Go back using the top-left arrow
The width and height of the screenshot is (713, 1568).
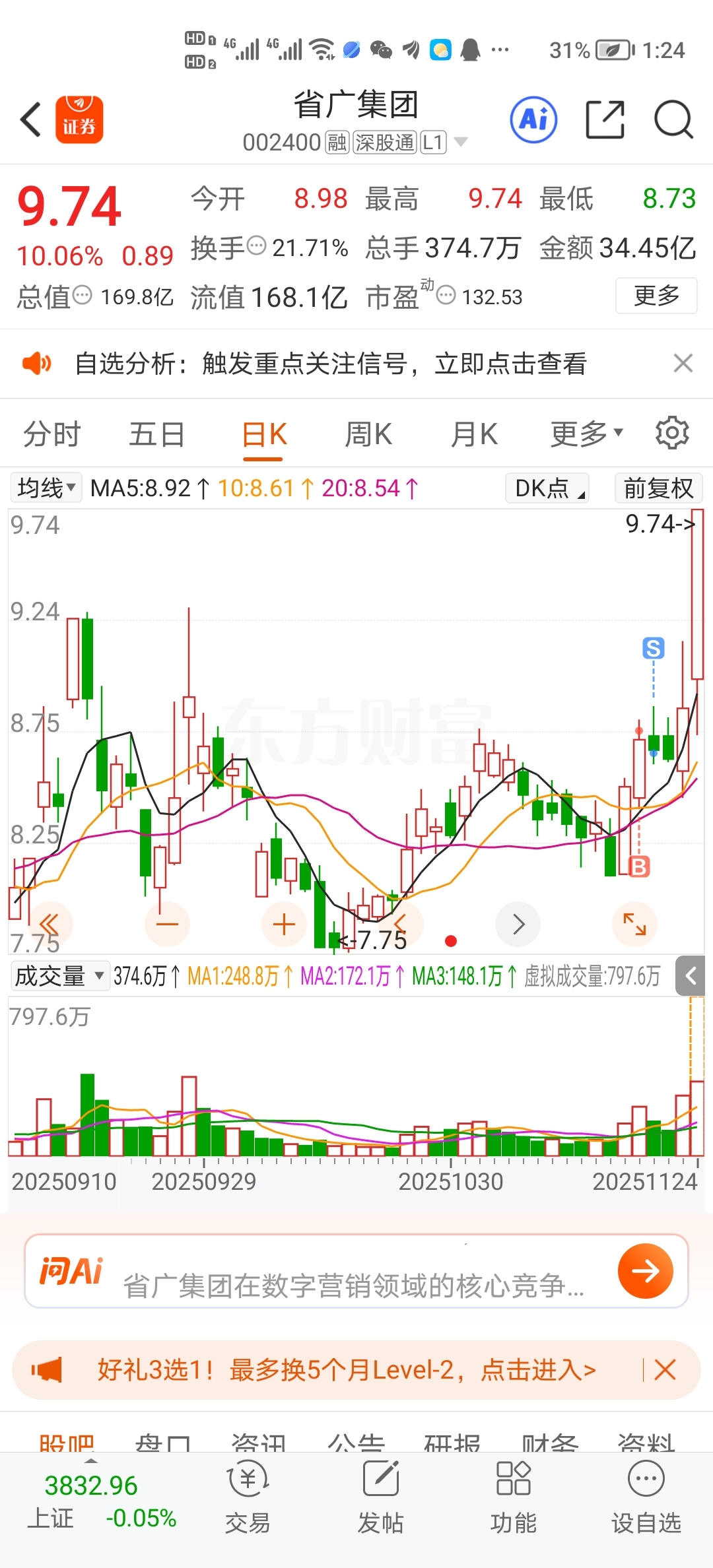31,120
